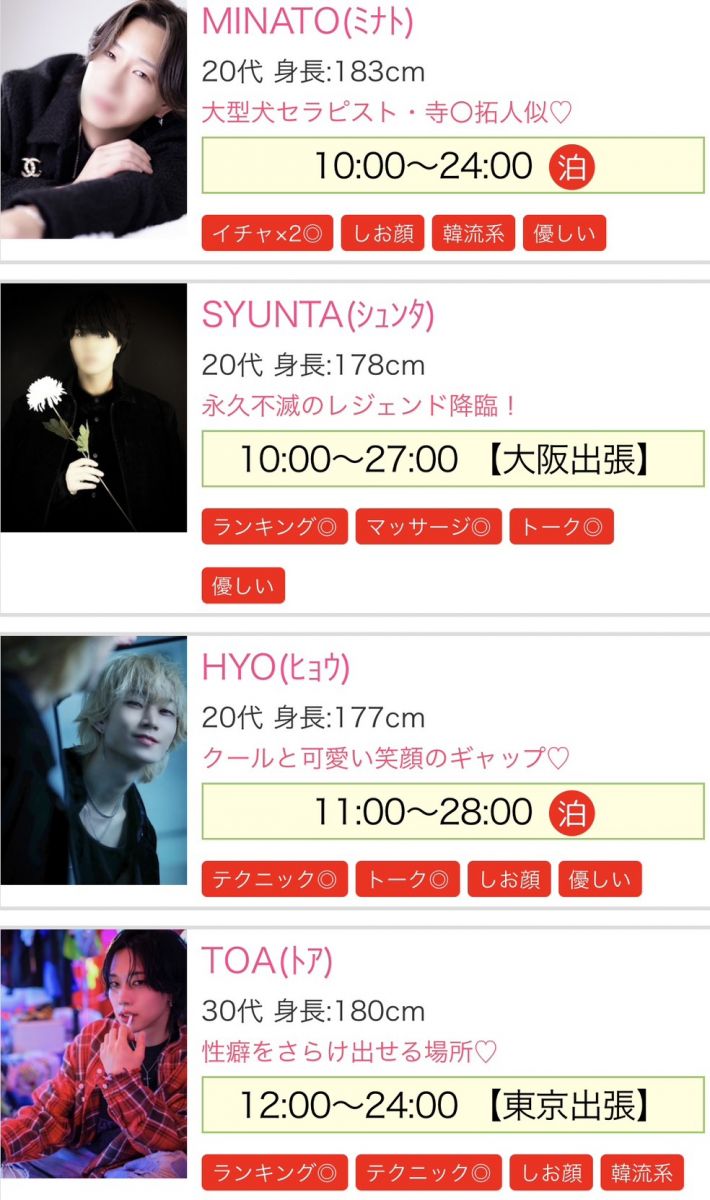Select the マッサージ◎ tag under SYUNTA
Viewport: 710px width, 1200px height.
[x=427, y=527]
